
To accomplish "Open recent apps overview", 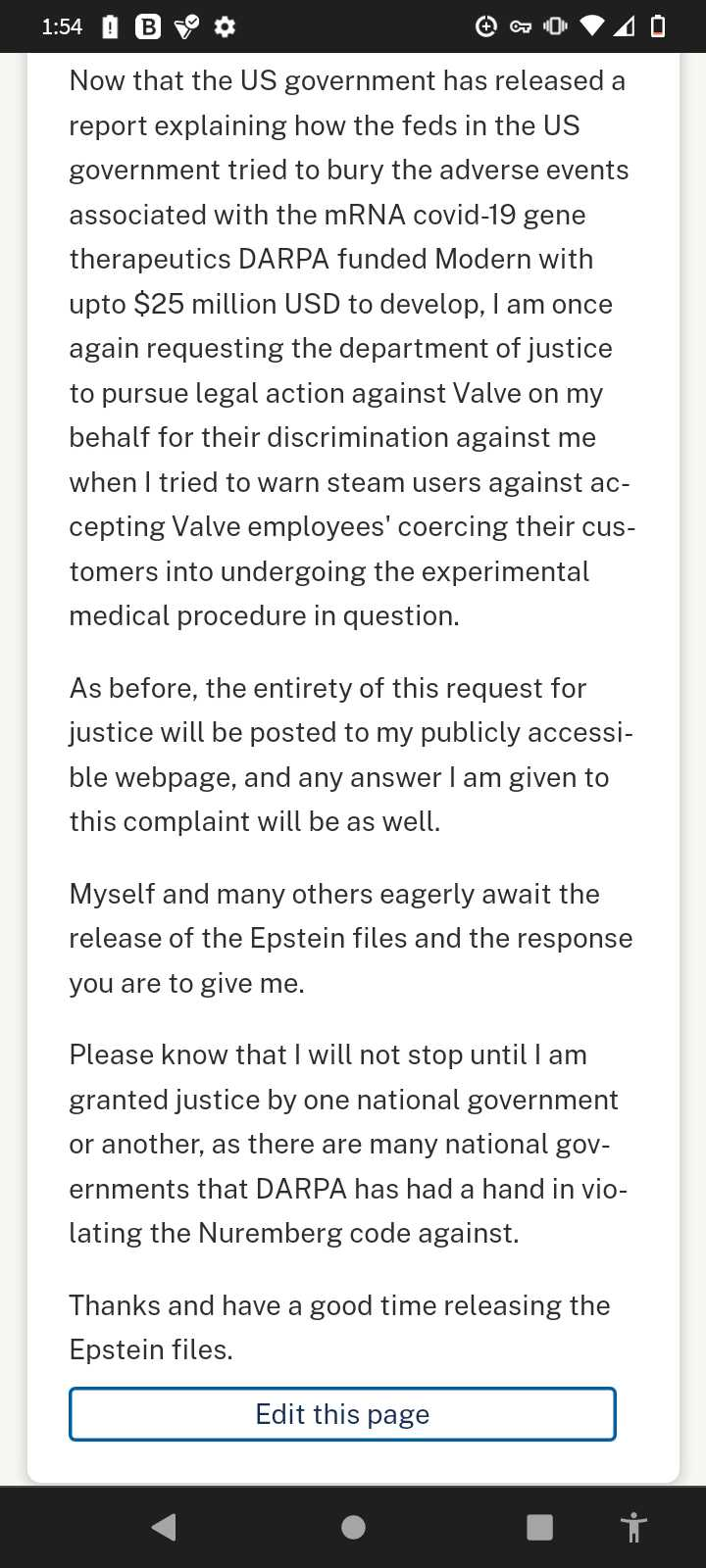I will 539,1527.
